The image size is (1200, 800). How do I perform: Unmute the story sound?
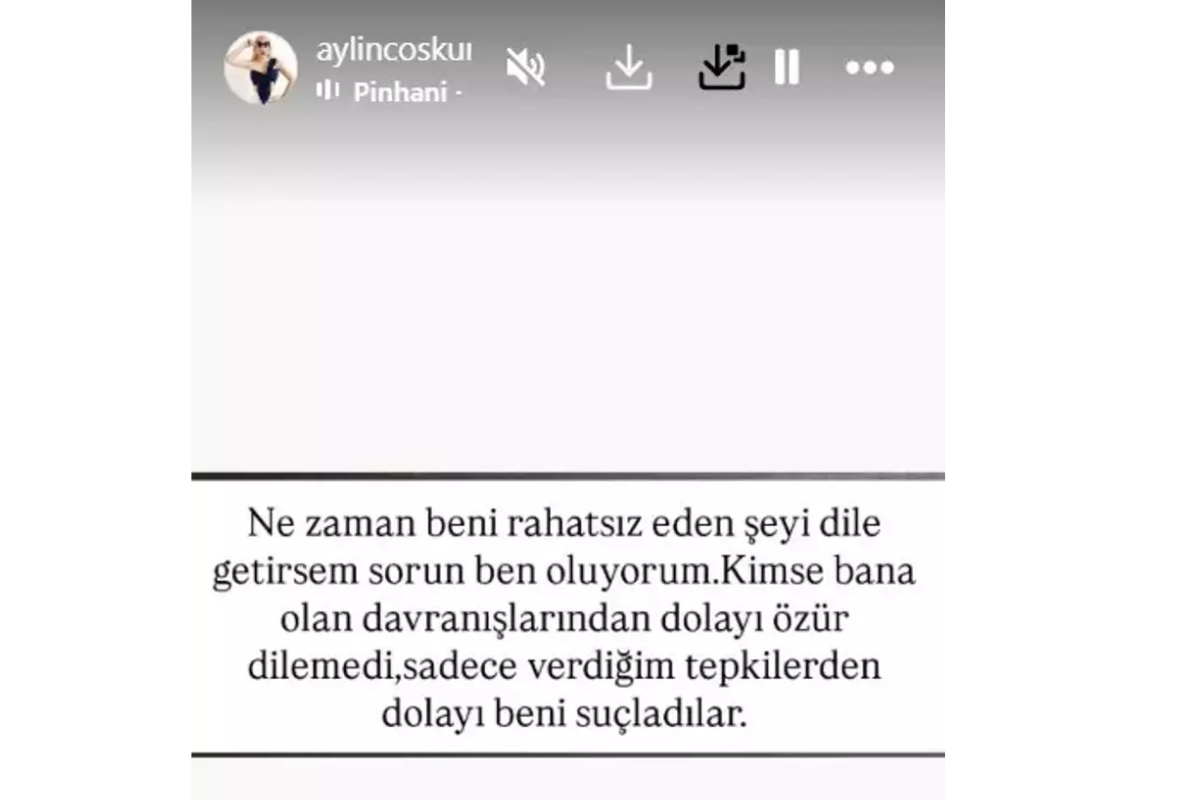tap(525, 67)
